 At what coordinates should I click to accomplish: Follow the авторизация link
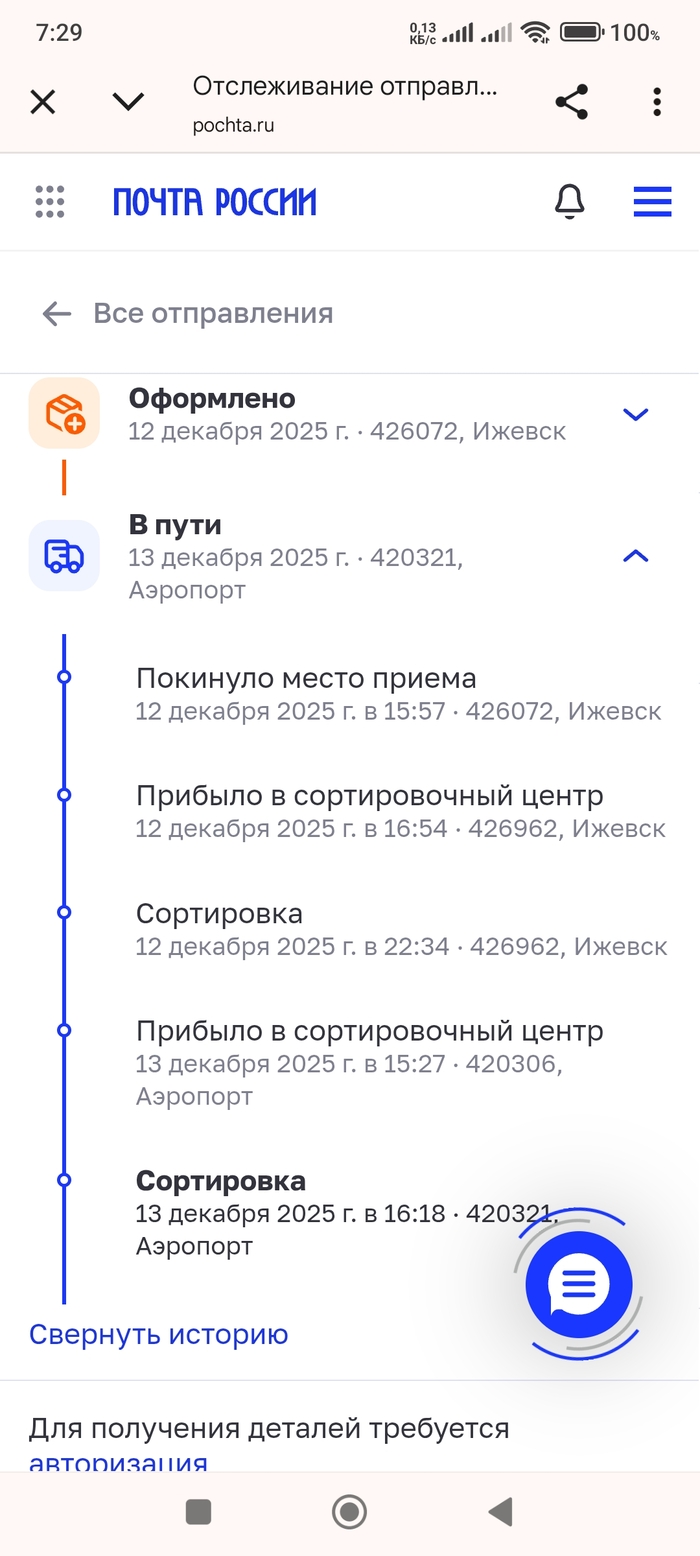point(118,1462)
